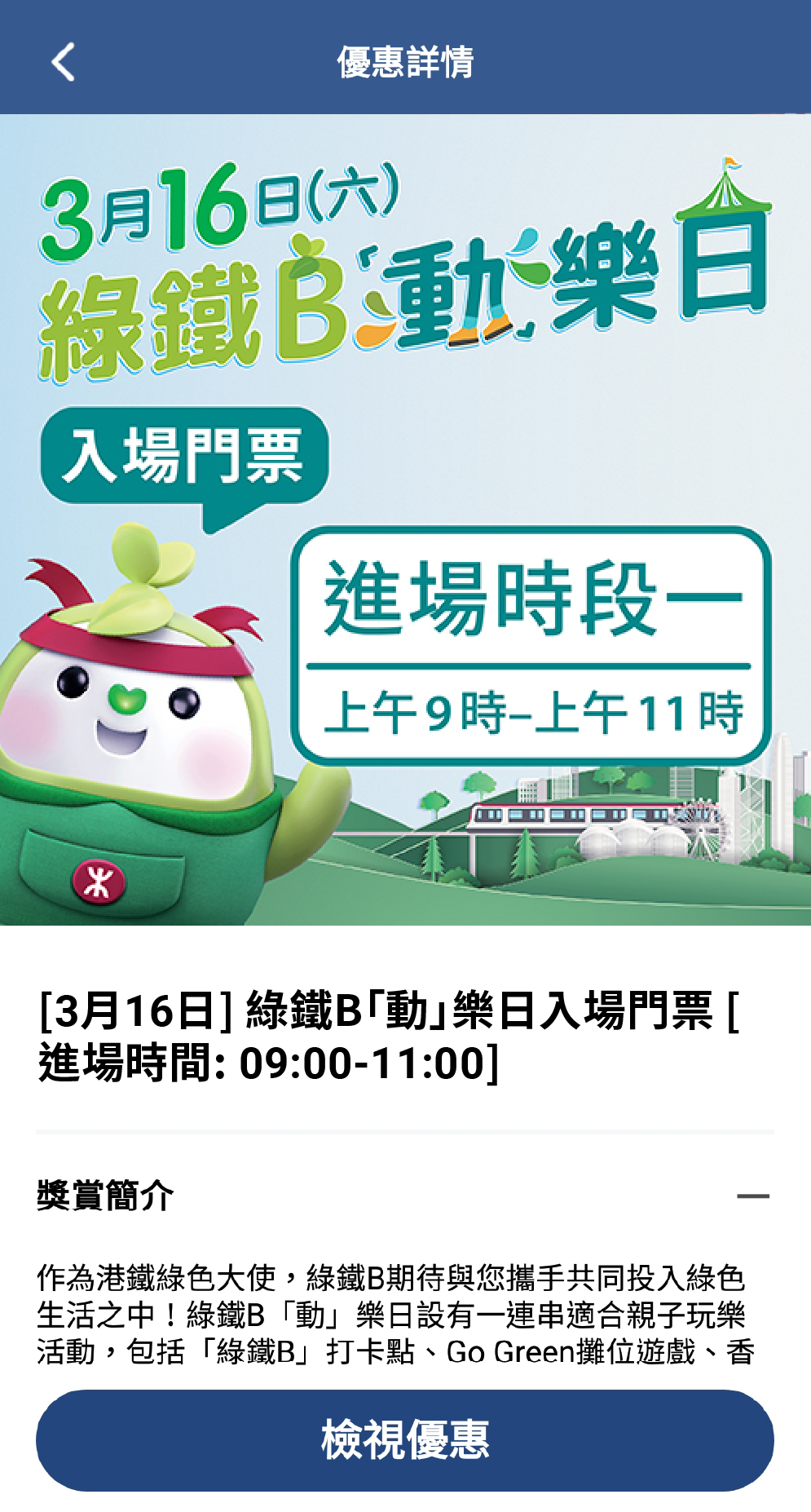Collapse the 獎賞簡介 section
Viewport: 811px width, 1512px height.
[751, 1196]
